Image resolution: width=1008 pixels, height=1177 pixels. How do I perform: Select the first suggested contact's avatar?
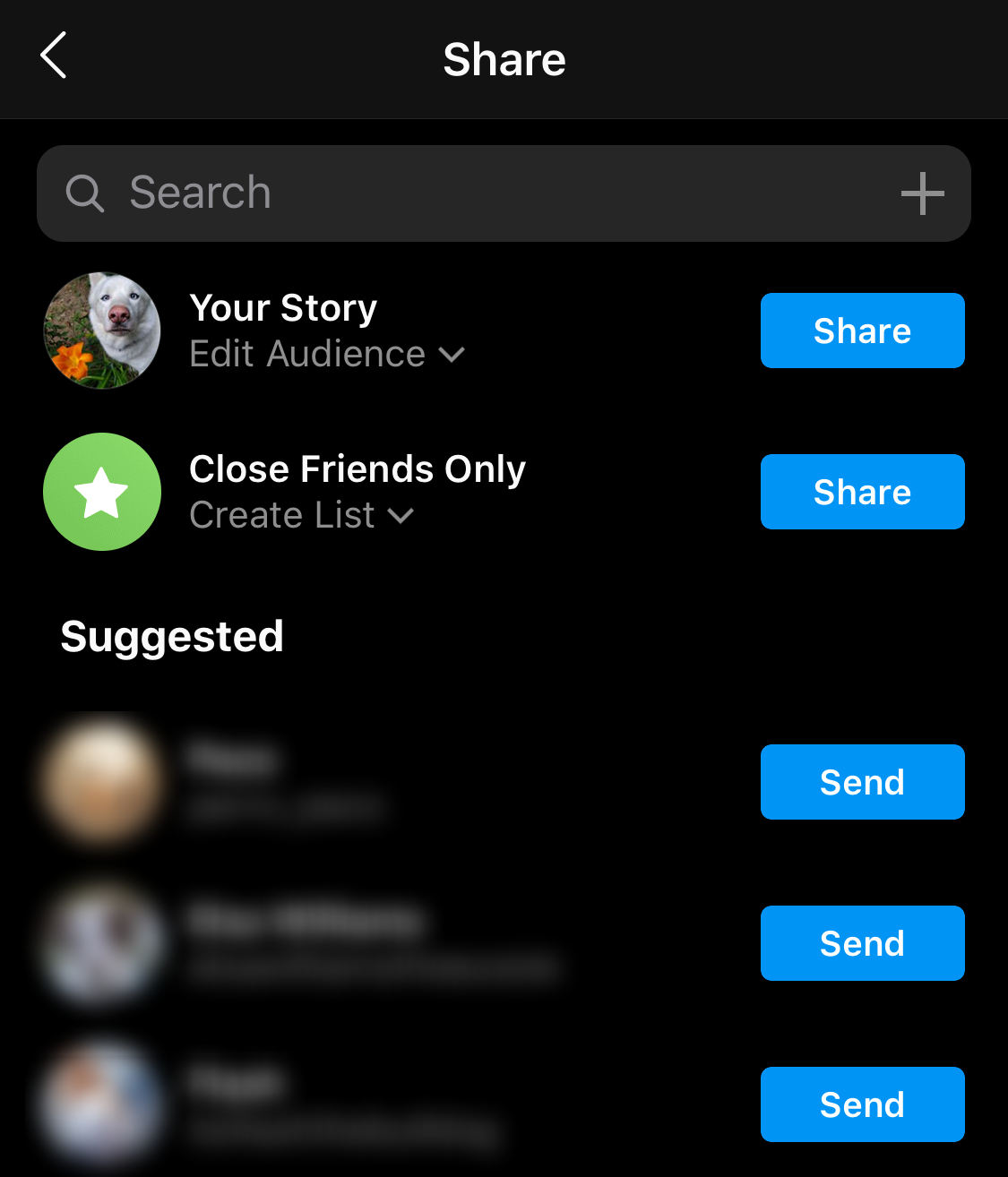(101, 782)
